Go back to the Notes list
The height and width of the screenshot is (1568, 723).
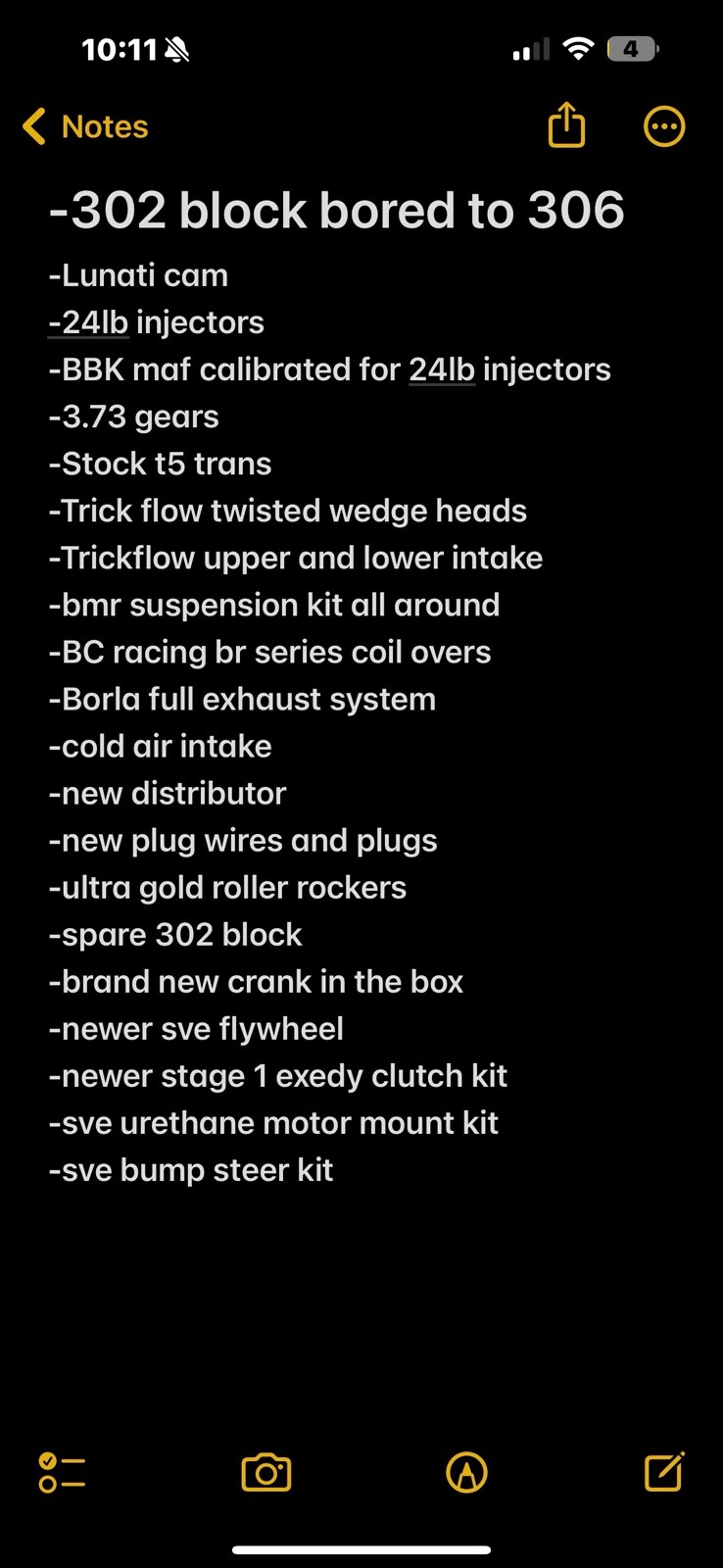pos(85,126)
